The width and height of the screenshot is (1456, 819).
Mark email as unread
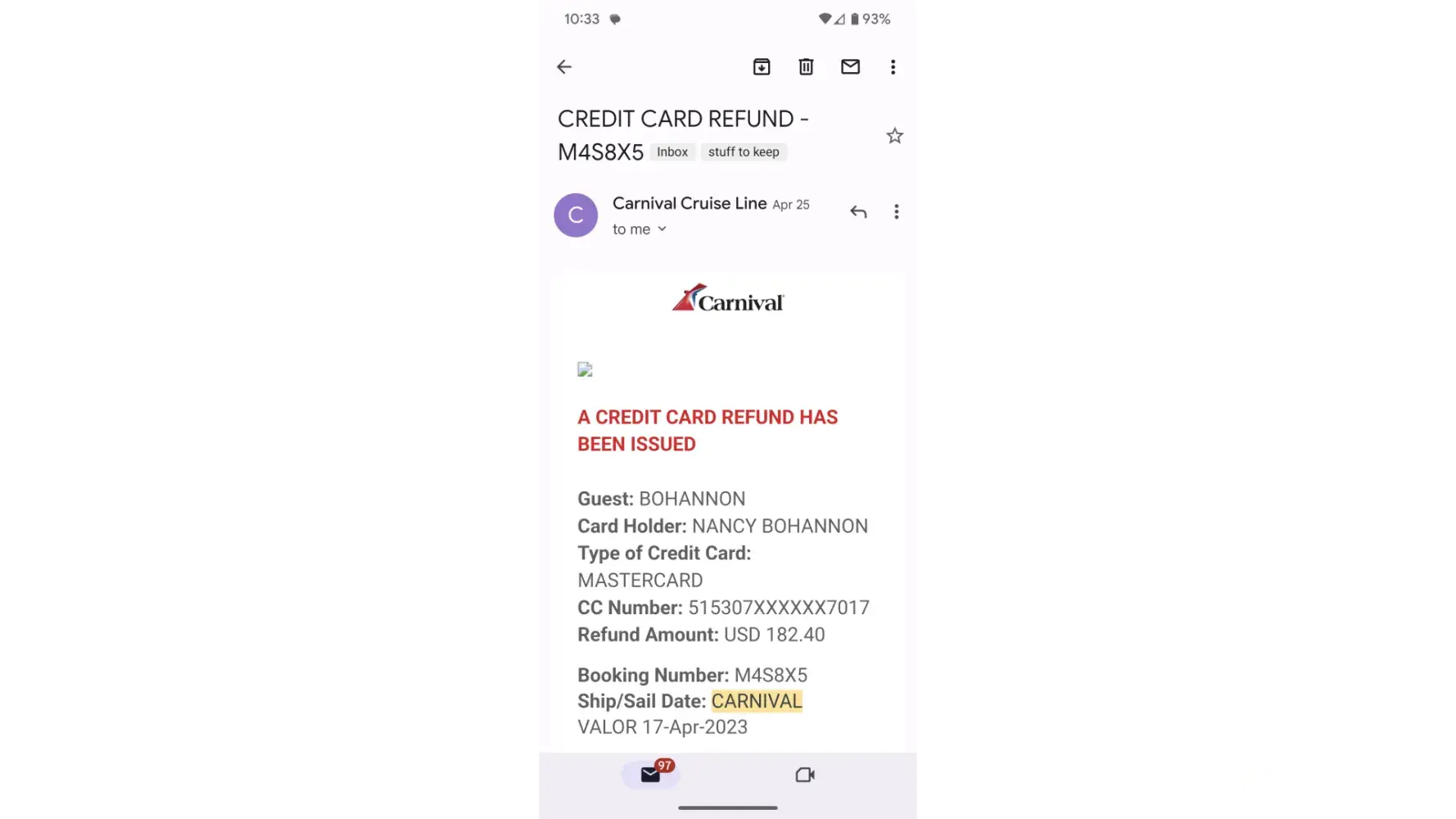pos(850,67)
